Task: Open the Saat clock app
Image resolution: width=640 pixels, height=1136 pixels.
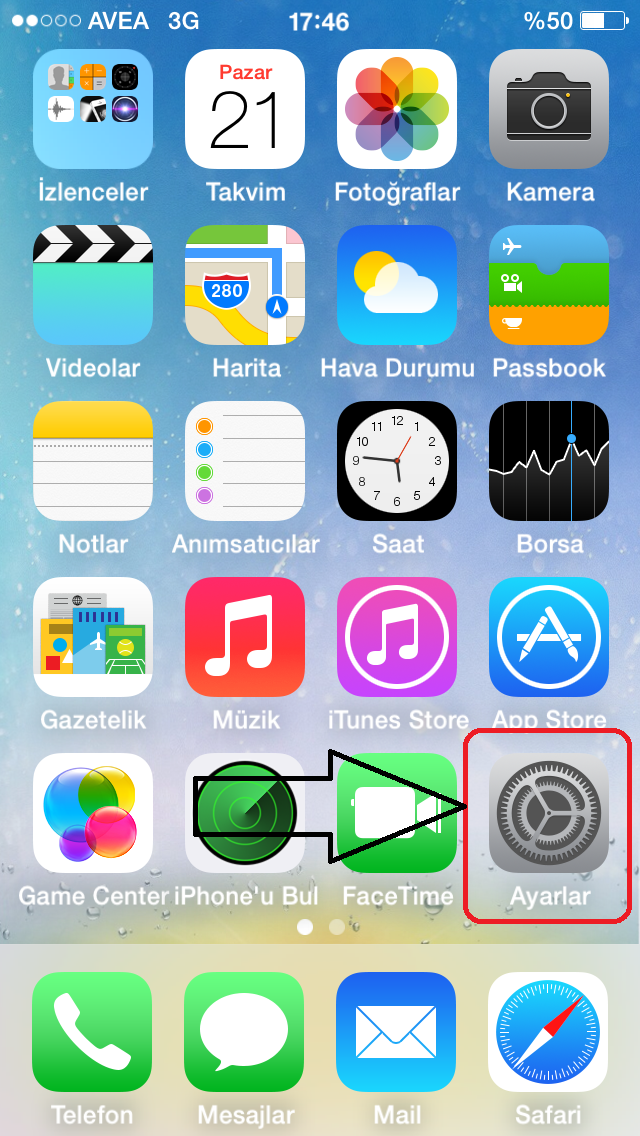Action: pos(397,461)
